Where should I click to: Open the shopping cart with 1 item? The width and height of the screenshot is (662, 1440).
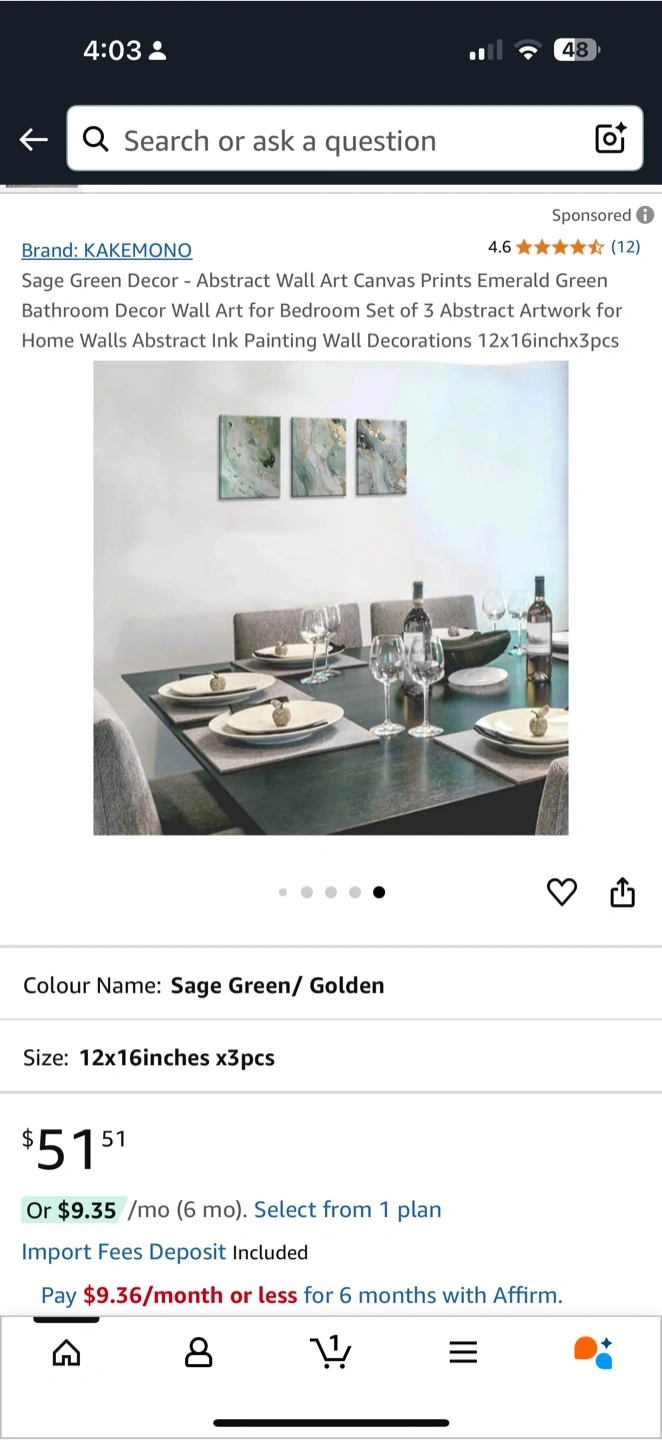[x=331, y=1352]
